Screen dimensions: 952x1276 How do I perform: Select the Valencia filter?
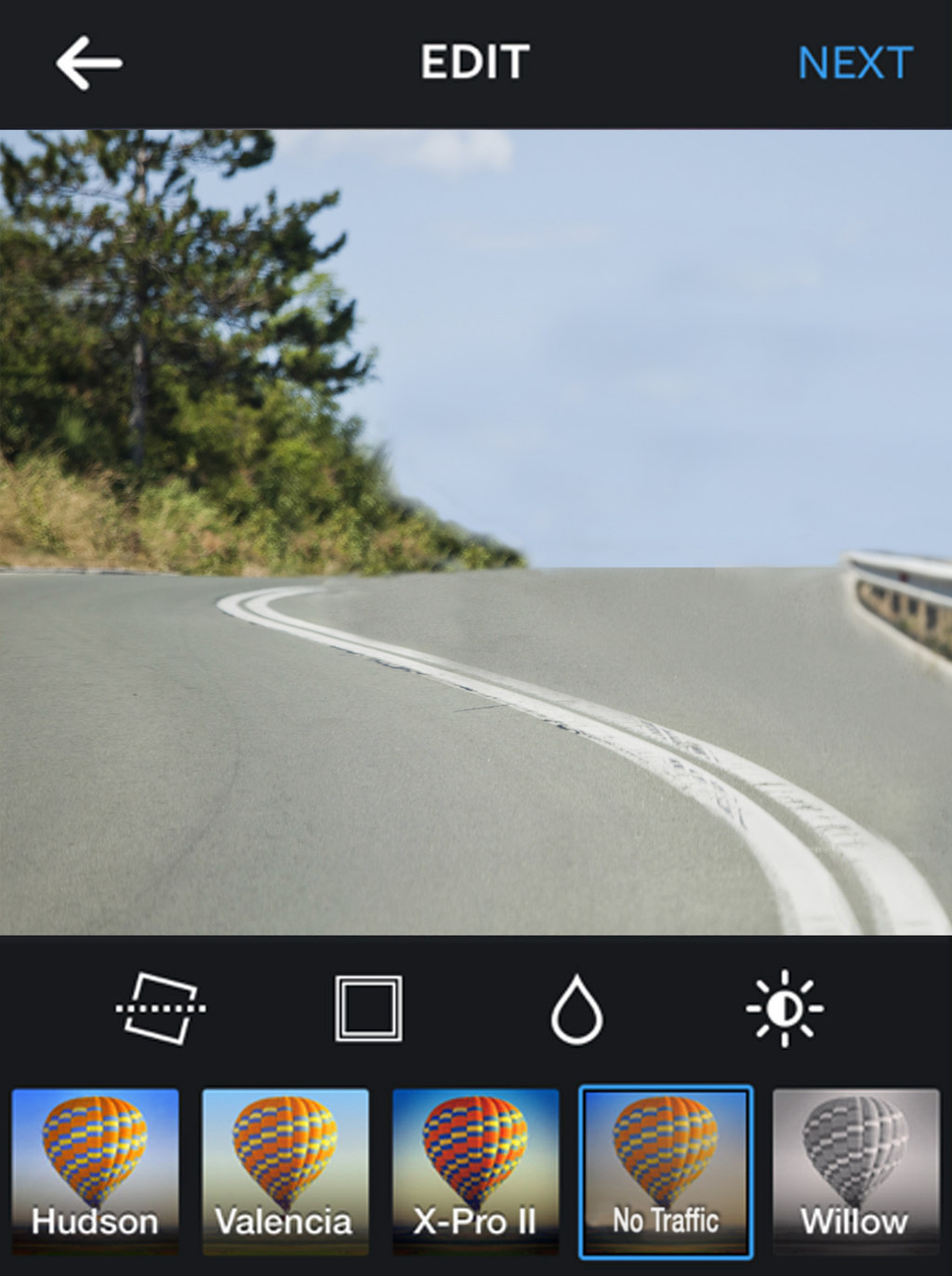(x=285, y=1172)
